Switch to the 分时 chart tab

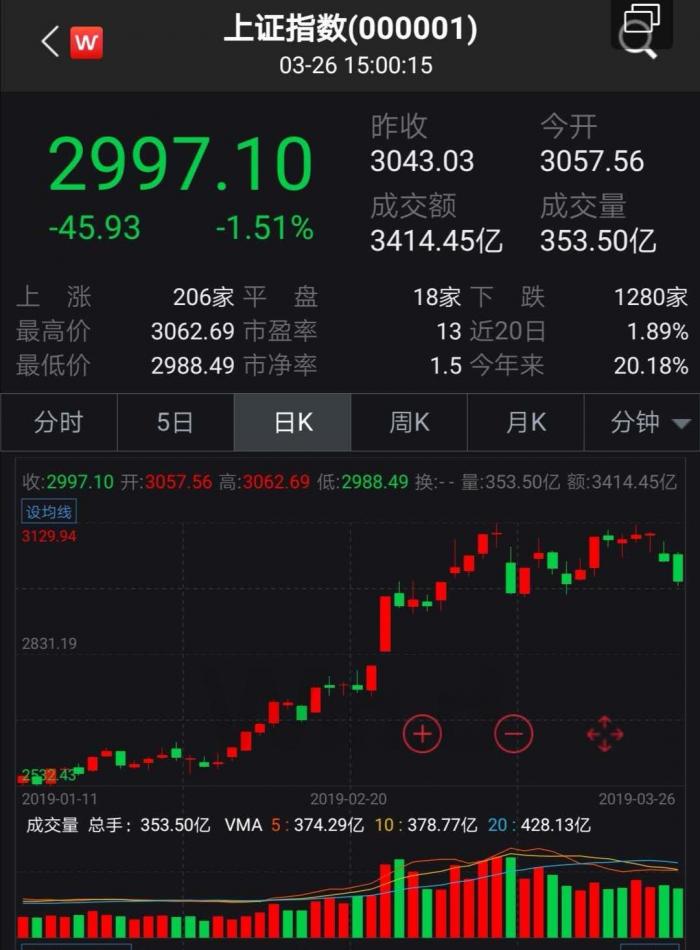pos(58,423)
